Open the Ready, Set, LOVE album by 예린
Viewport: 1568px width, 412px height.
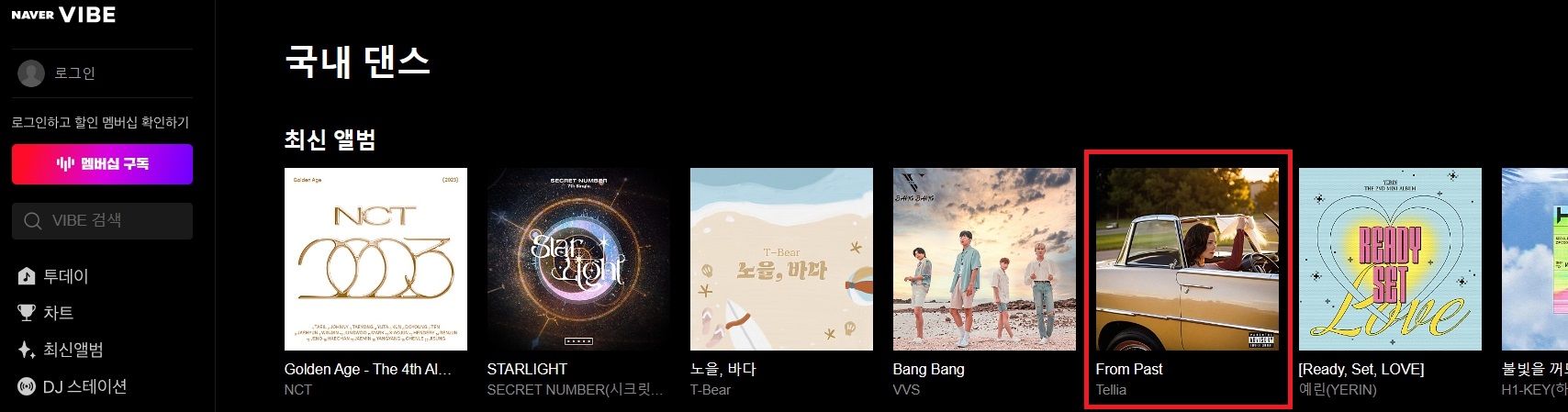click(1390, 259)
